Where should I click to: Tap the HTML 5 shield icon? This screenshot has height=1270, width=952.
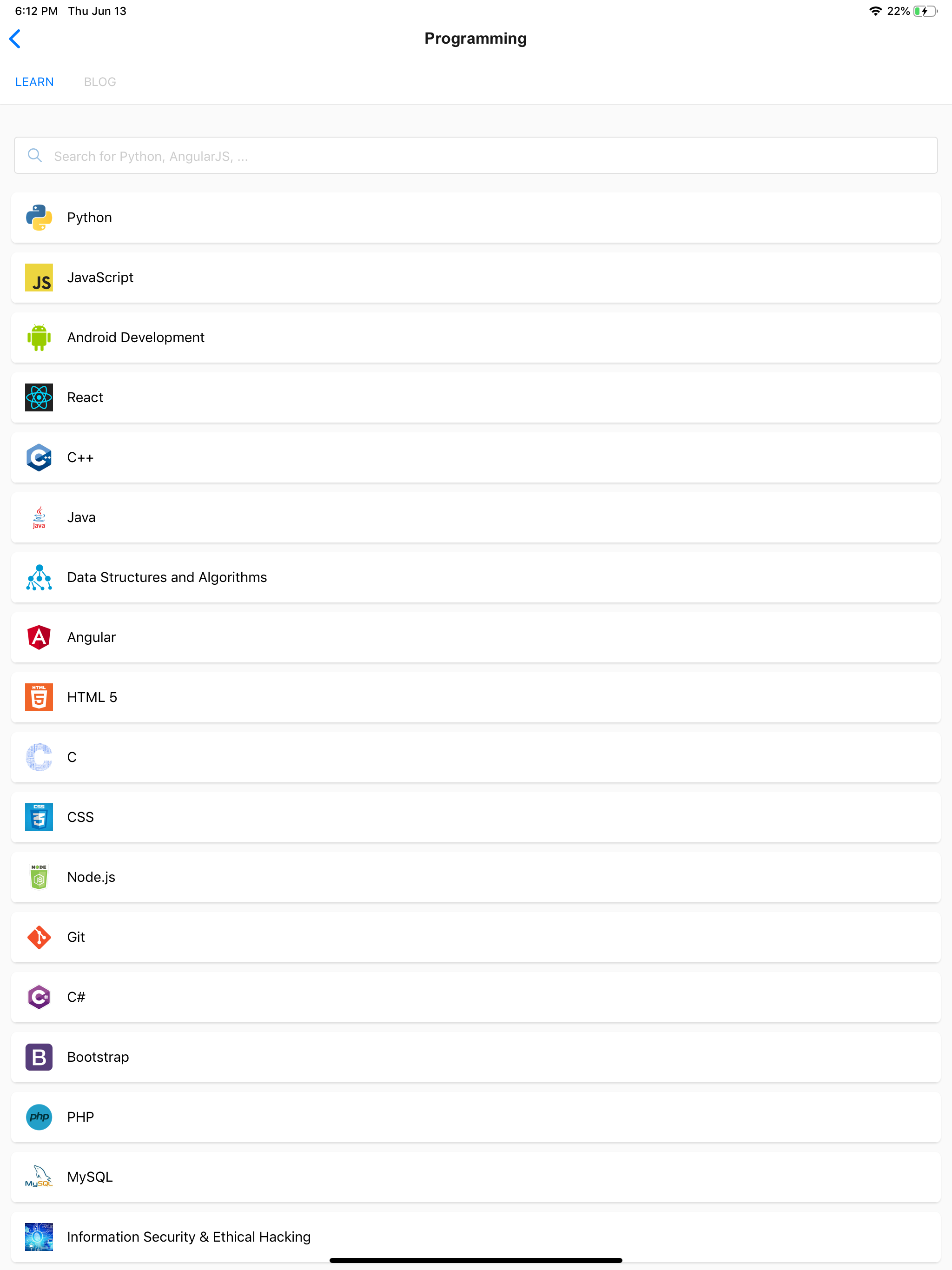[x=39, y=697]
